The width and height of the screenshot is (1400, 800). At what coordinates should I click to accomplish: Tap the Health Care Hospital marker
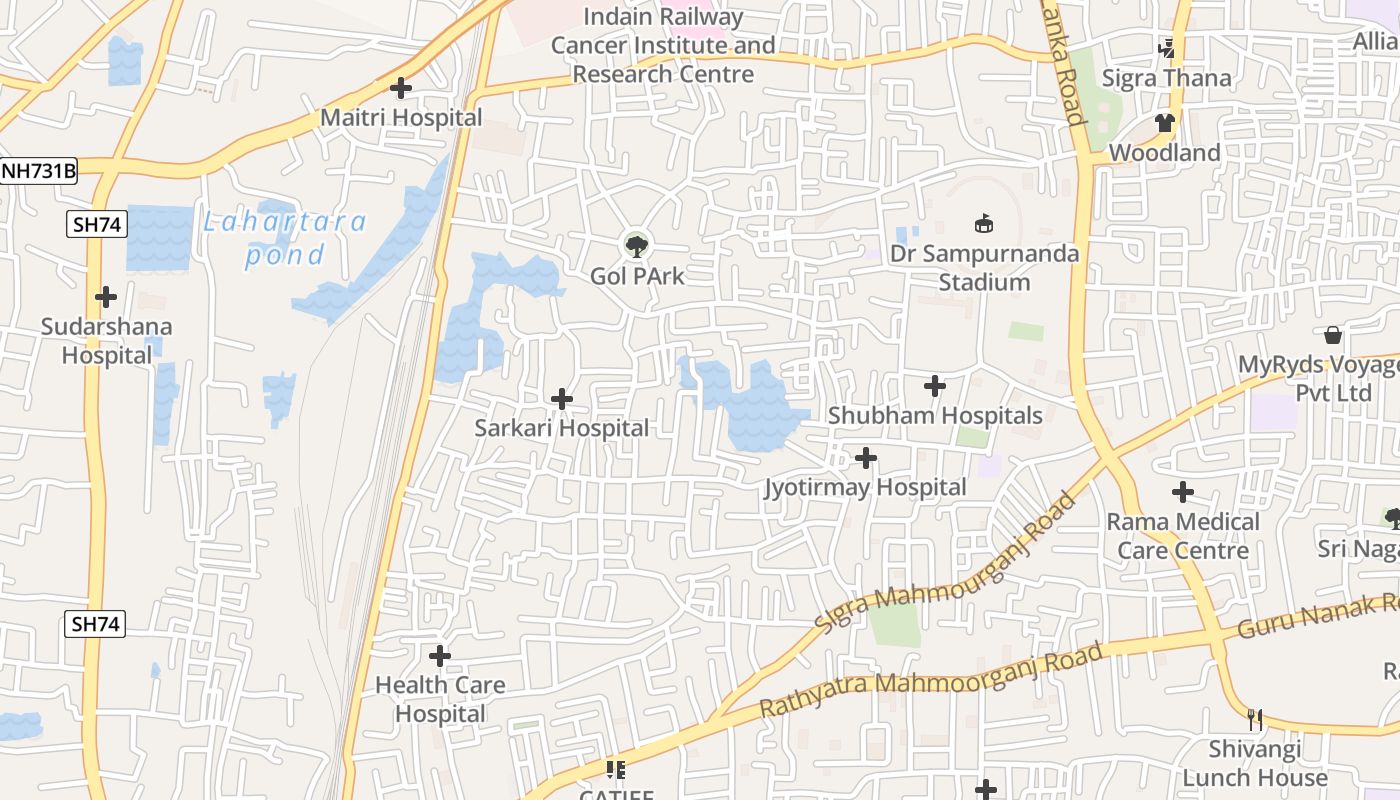(440, 656)
